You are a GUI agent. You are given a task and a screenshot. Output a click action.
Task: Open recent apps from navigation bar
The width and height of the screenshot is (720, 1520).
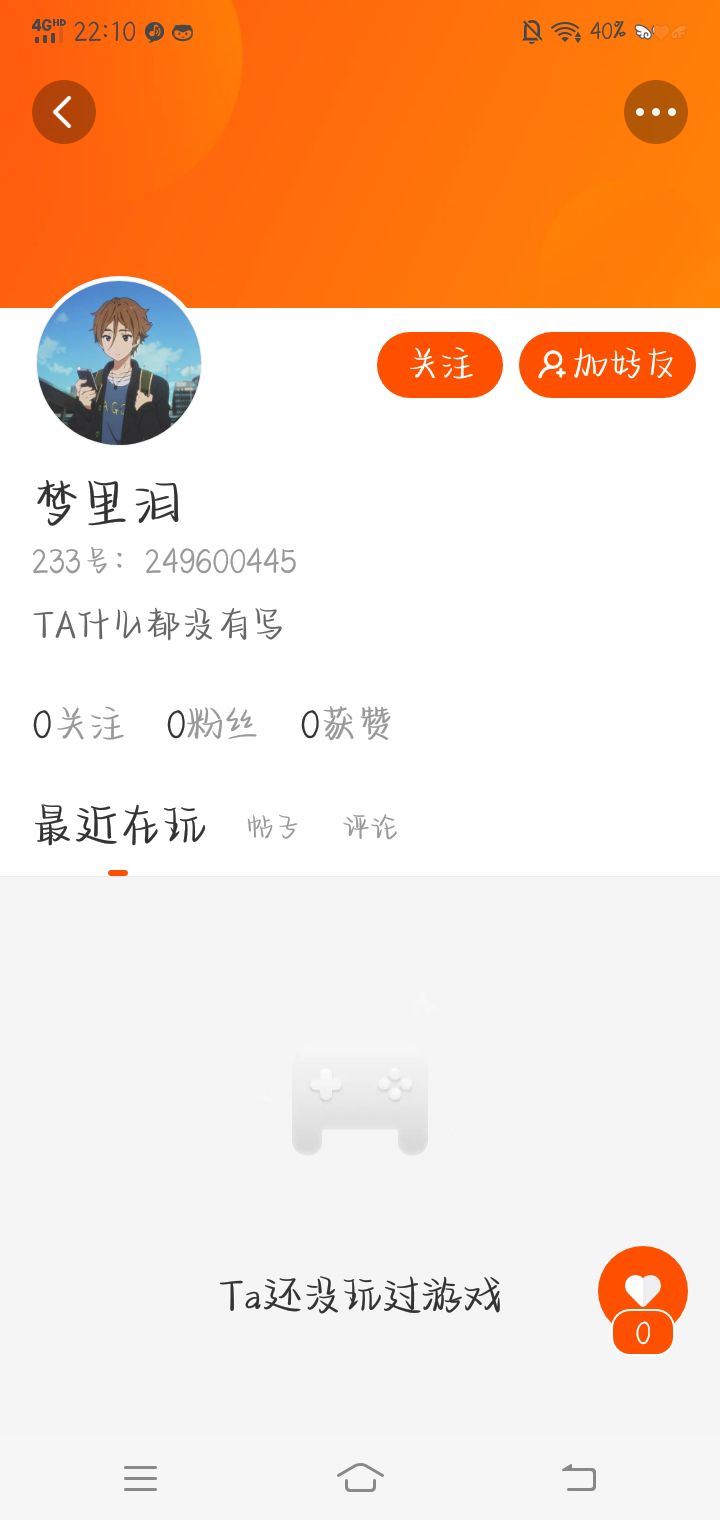(140, 1477)
